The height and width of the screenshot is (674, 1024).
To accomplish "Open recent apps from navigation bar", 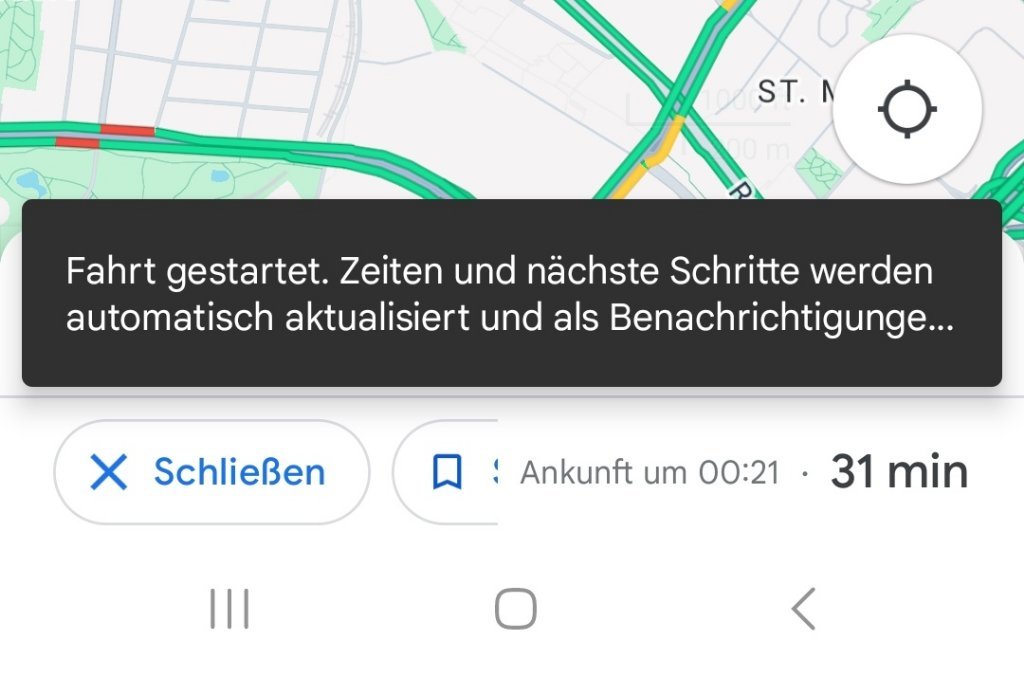I will (x=230, y=608).
